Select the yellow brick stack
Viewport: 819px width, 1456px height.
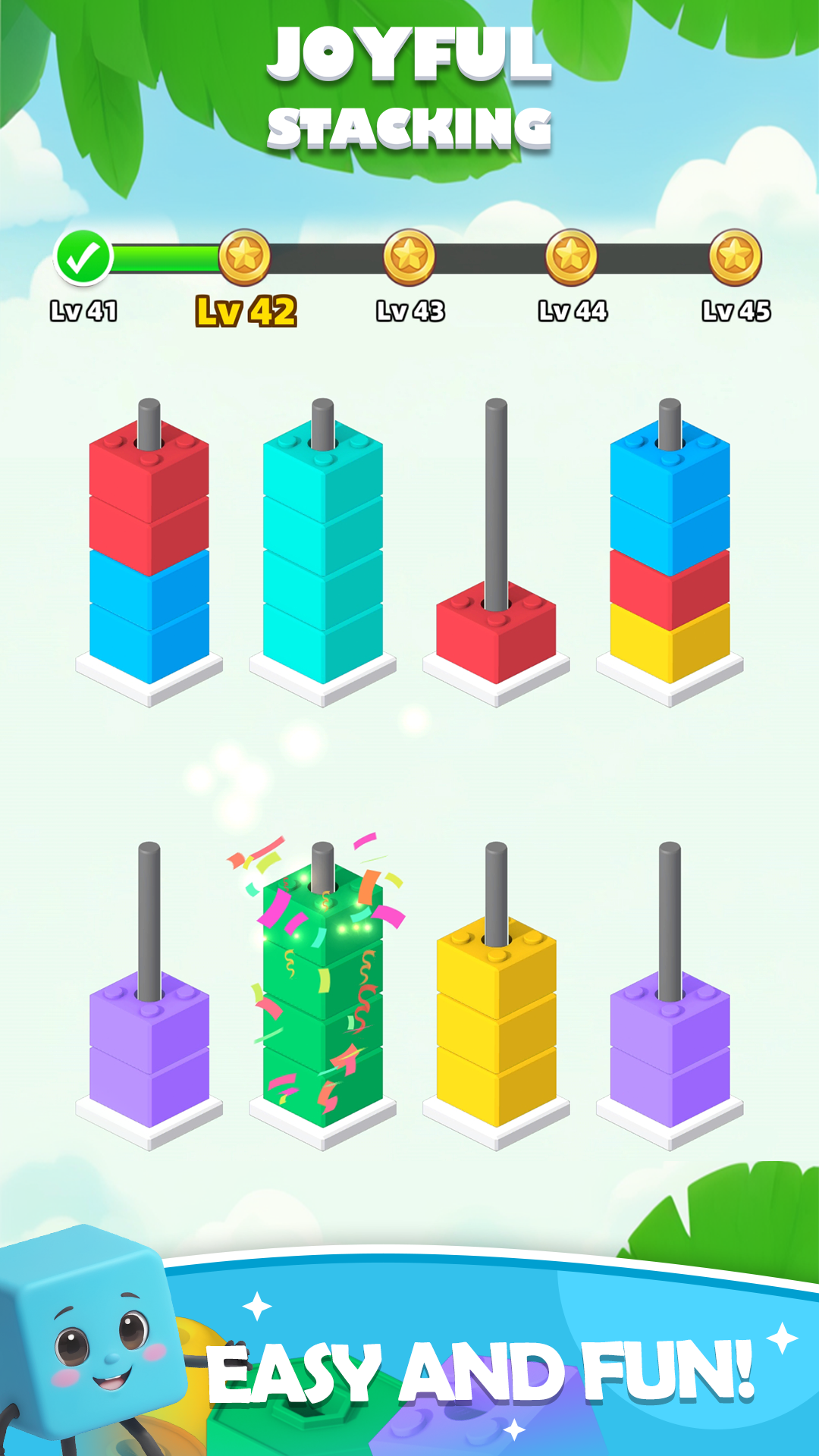[x=497, y=1024]
